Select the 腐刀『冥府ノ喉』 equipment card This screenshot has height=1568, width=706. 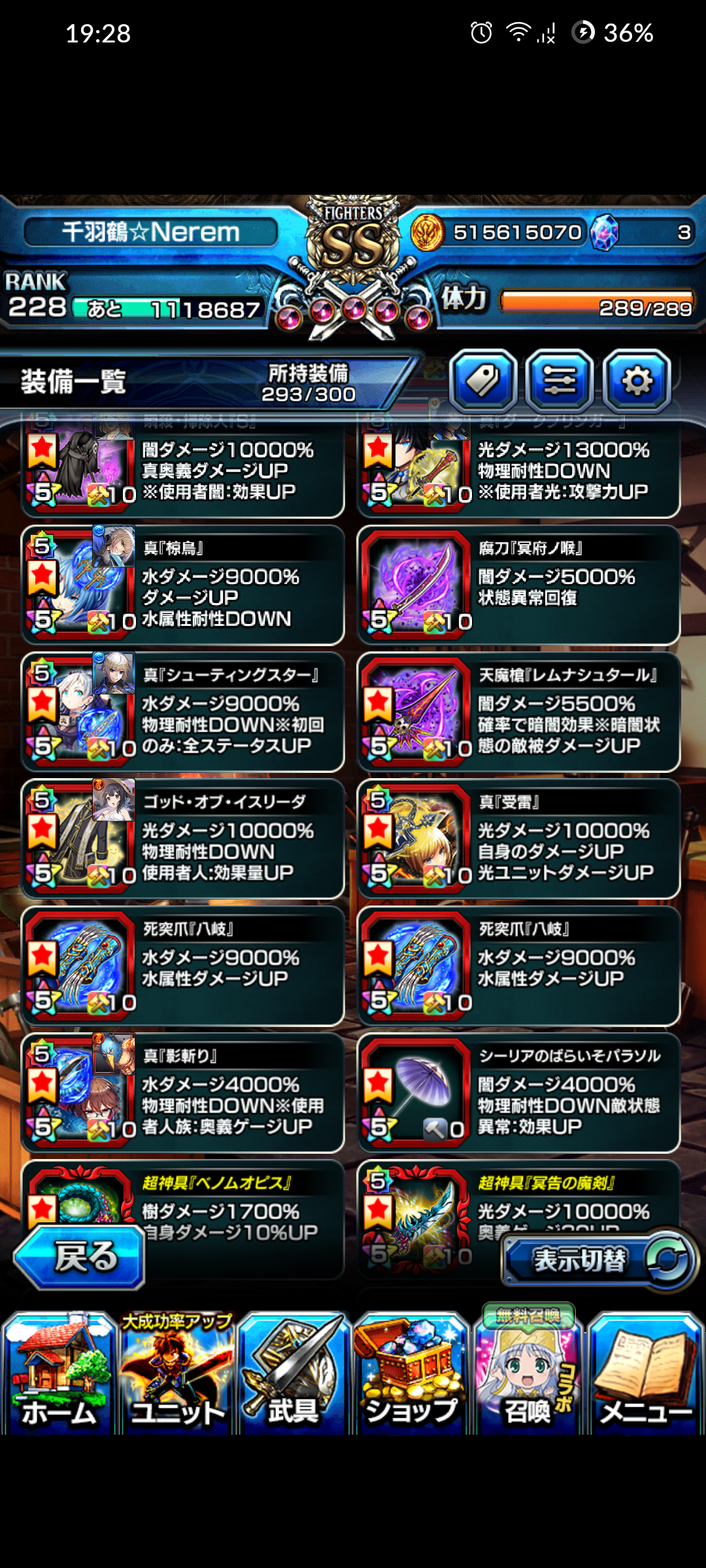tap(519, 585)
